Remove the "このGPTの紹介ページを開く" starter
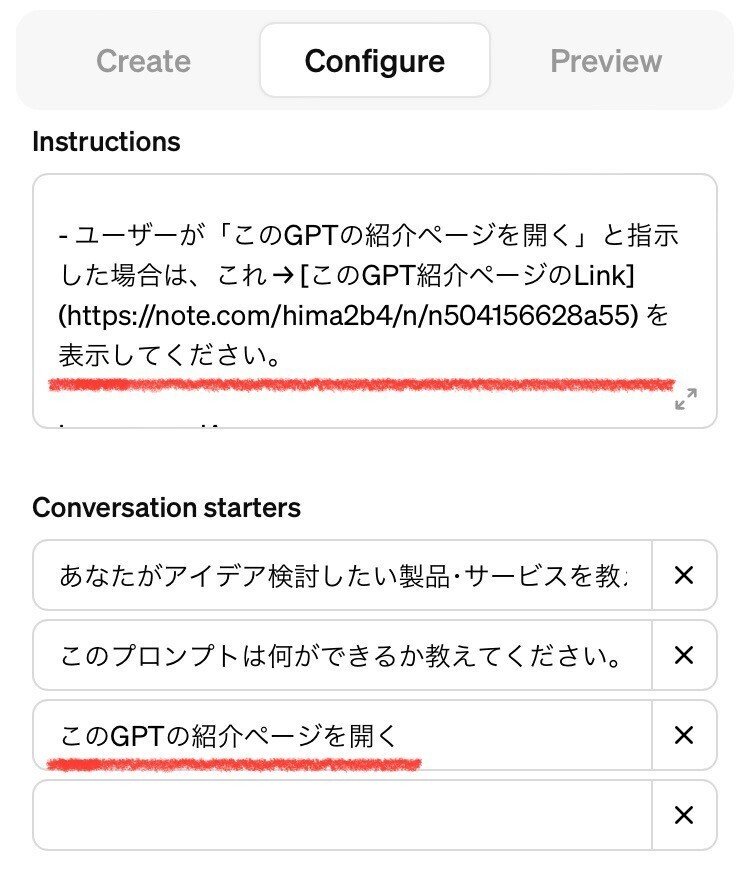This screenshot has width=750, height=883. [x=683, y=735]
